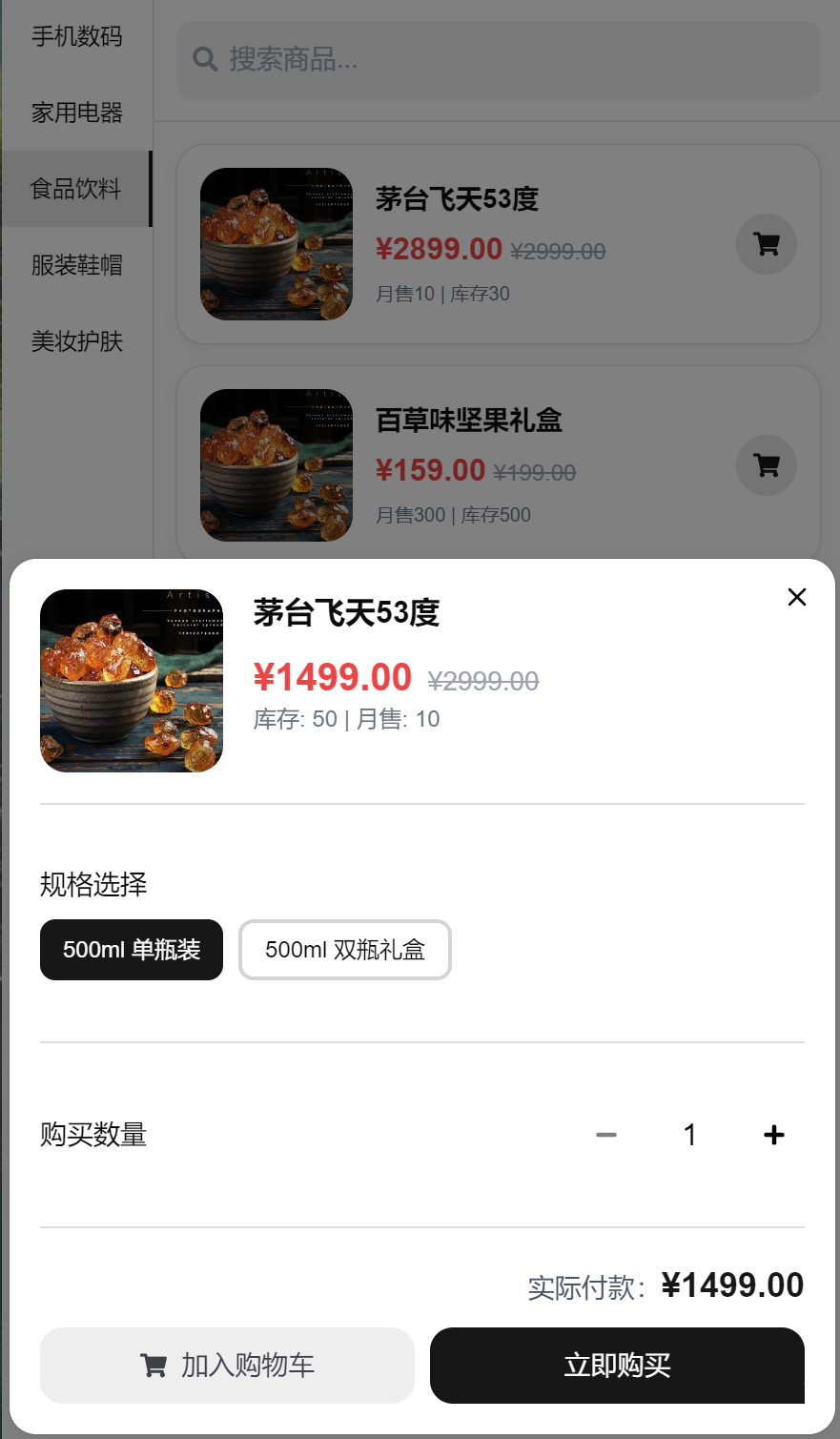Click the 加入购物车 button
This screenshot has height=1439, width=840.
click(226, 1366)
